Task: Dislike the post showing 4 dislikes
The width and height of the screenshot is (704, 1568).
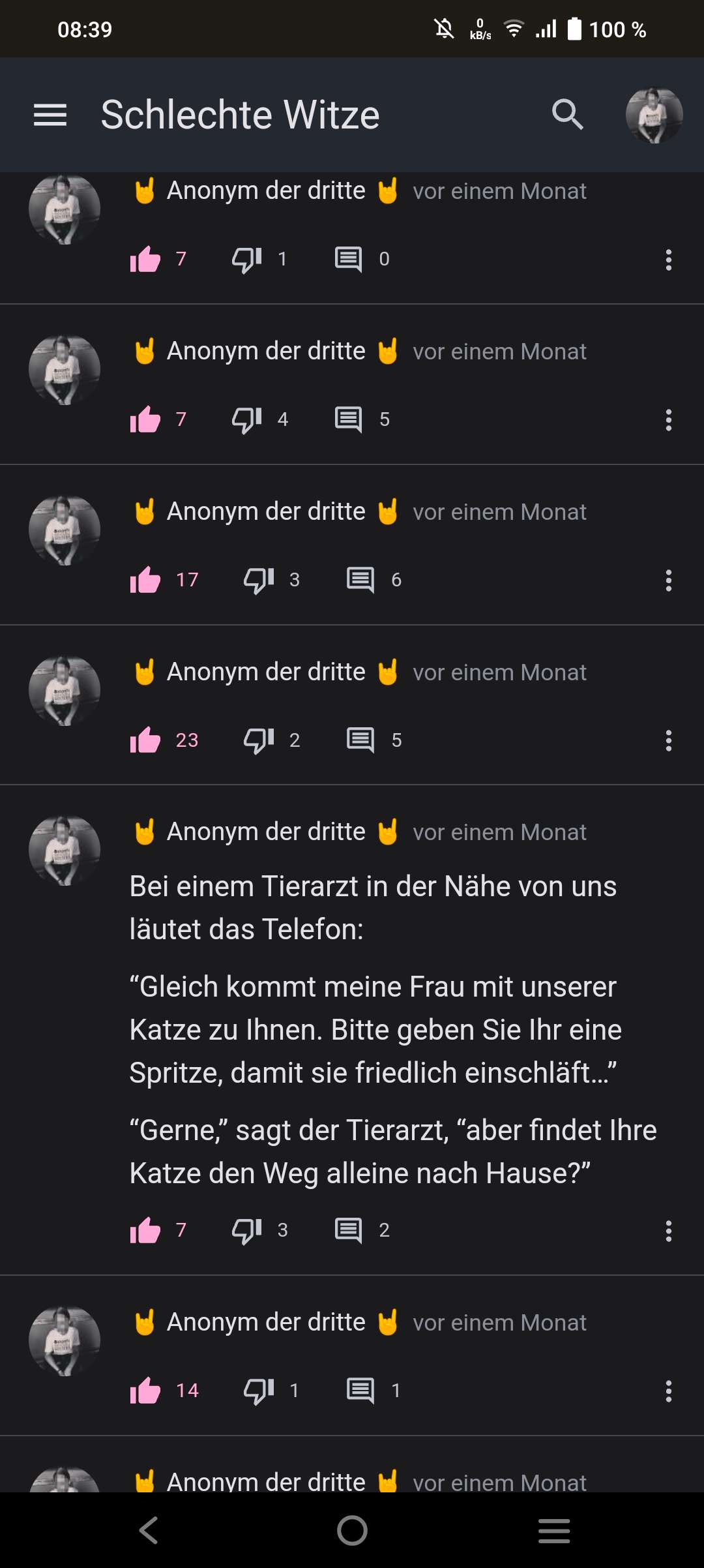Action: tap(247, 419)
